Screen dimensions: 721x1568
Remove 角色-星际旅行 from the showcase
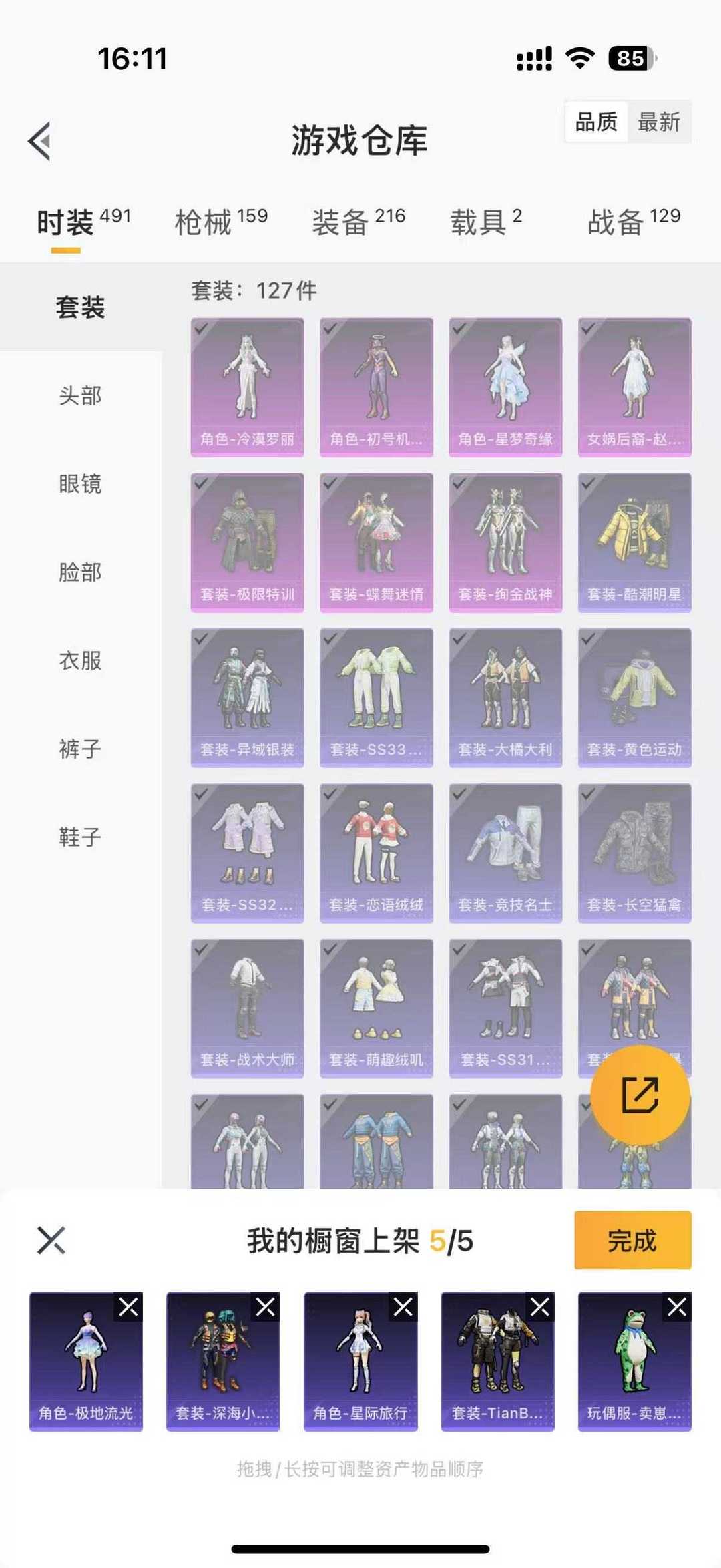(403, 1307)
